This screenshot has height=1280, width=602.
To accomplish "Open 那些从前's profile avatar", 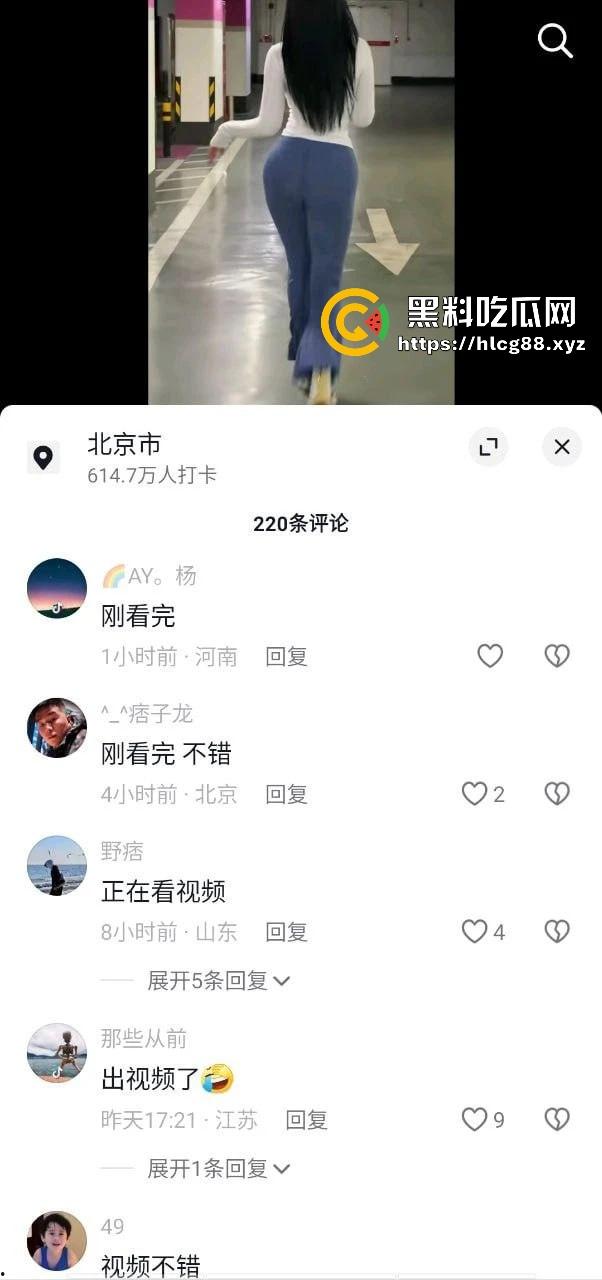I will 57,1053.
